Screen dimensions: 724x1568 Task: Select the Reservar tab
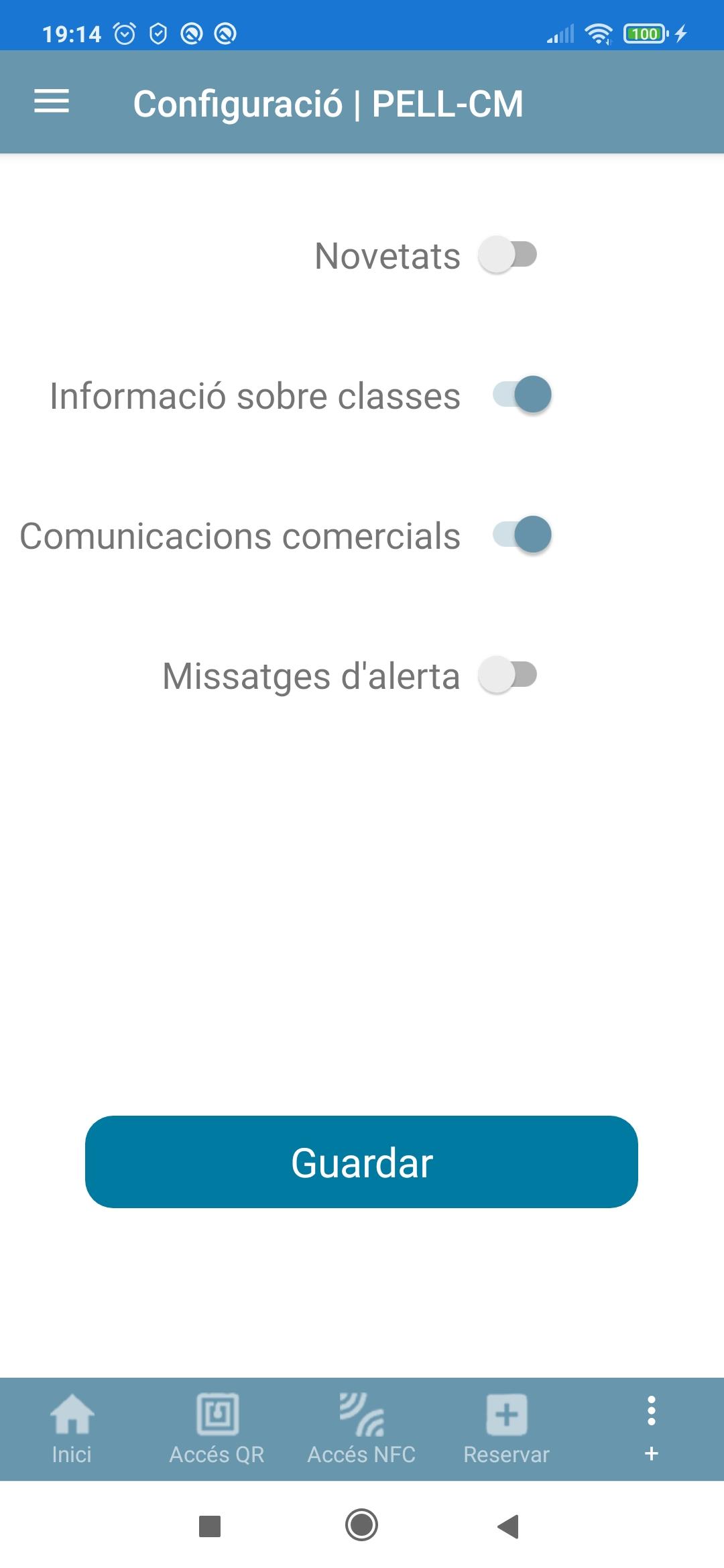coord(506,1429)
